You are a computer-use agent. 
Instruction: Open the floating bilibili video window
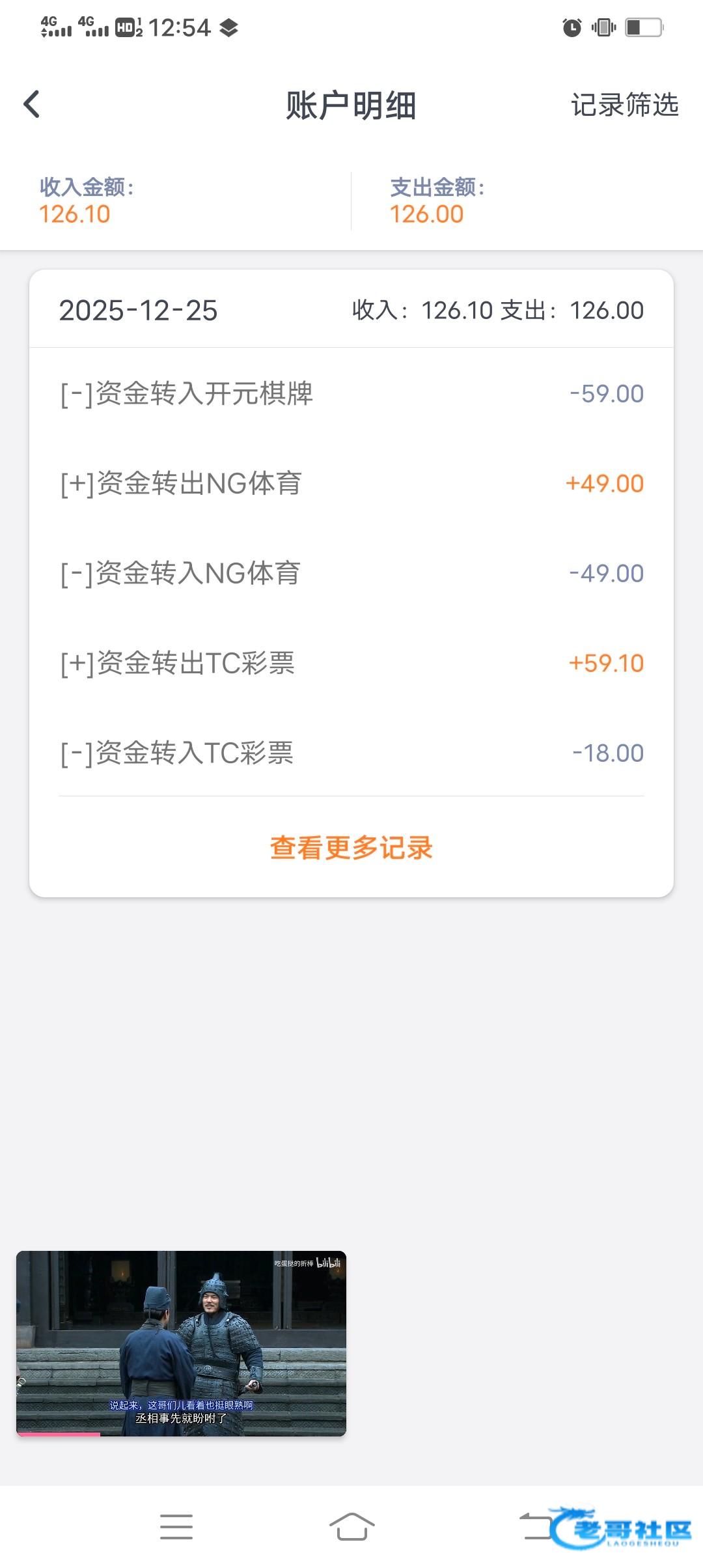pos(181,1343)
